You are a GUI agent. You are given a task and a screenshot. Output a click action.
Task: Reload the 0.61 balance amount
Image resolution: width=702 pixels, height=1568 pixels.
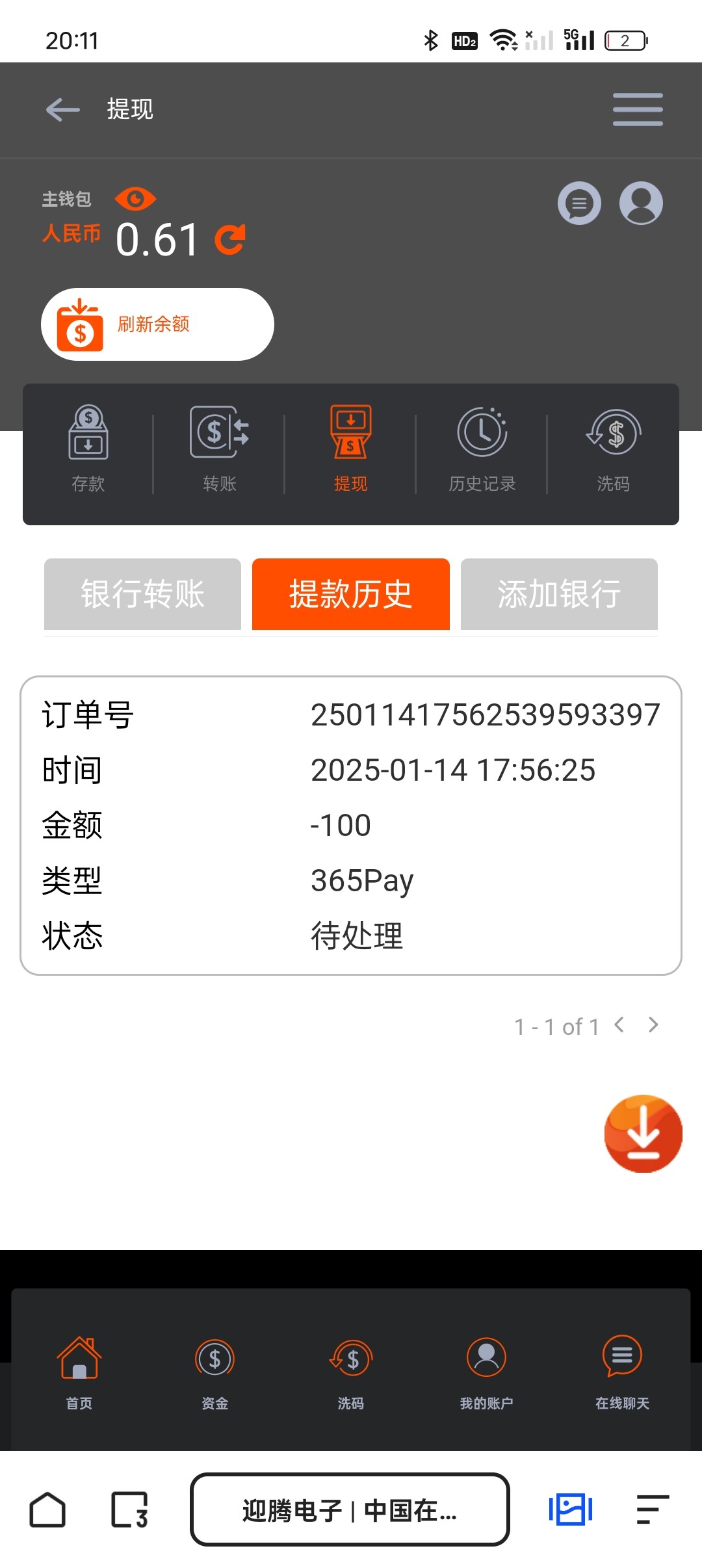pyautogui.click(x=230, y=240)
